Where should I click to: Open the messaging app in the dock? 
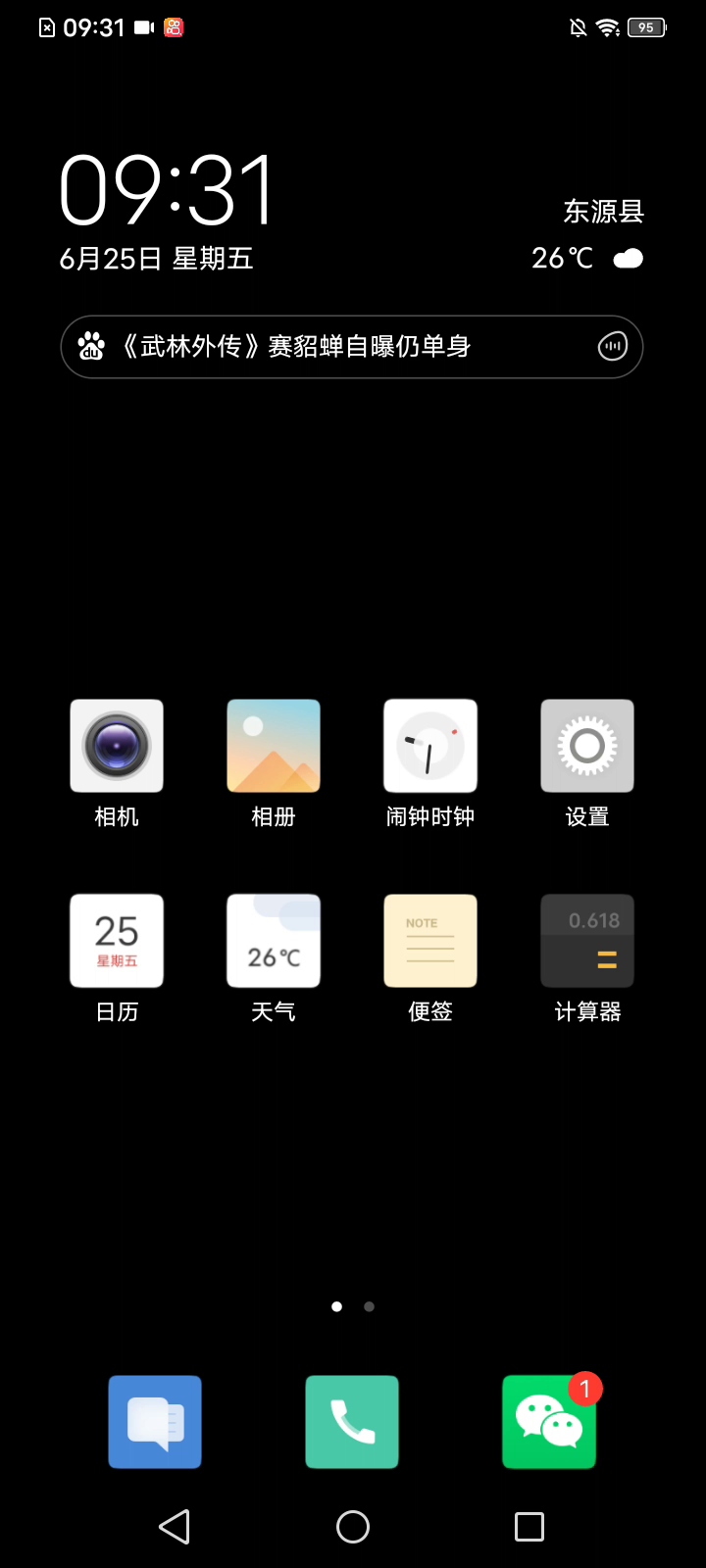pyautogui.click(x=155, y=1422)
